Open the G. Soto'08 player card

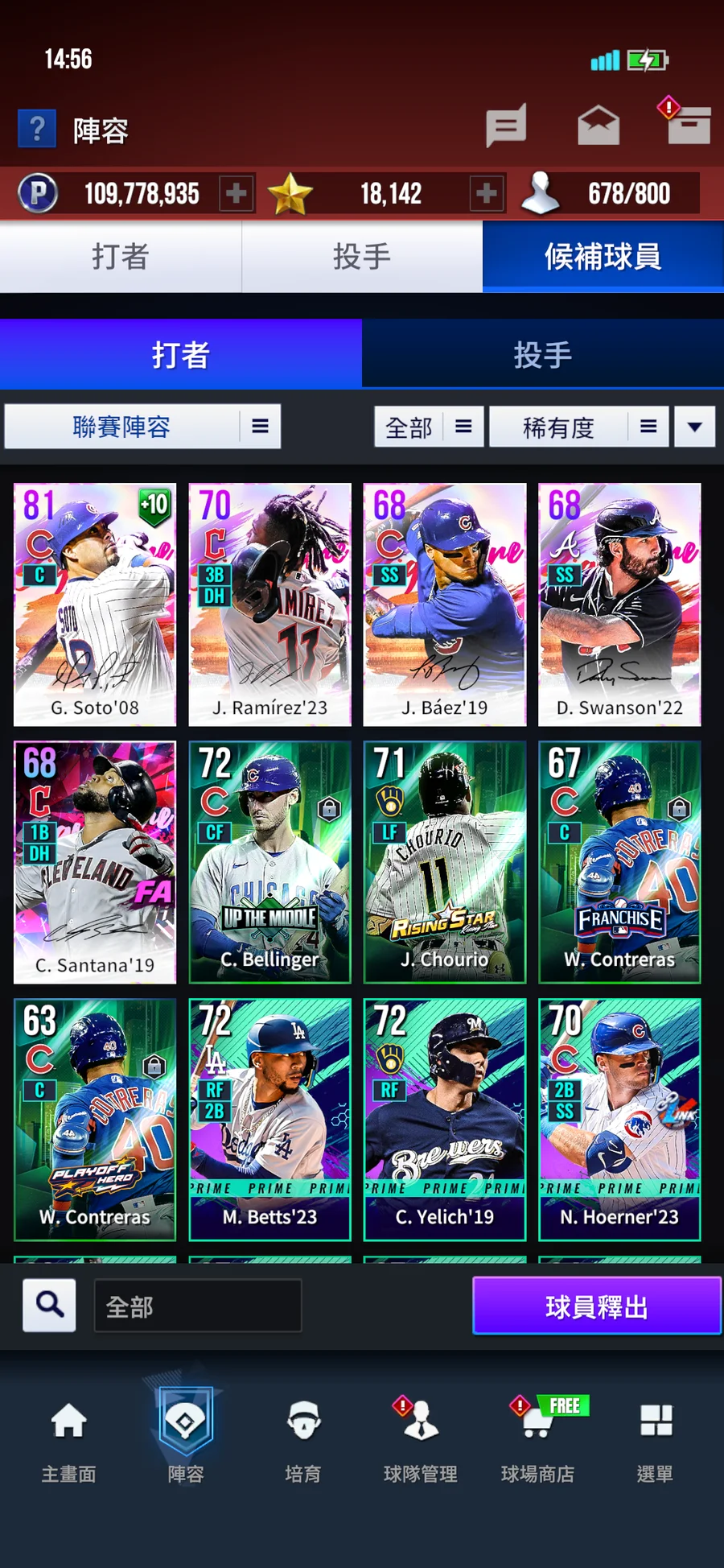tap(95, 604)
